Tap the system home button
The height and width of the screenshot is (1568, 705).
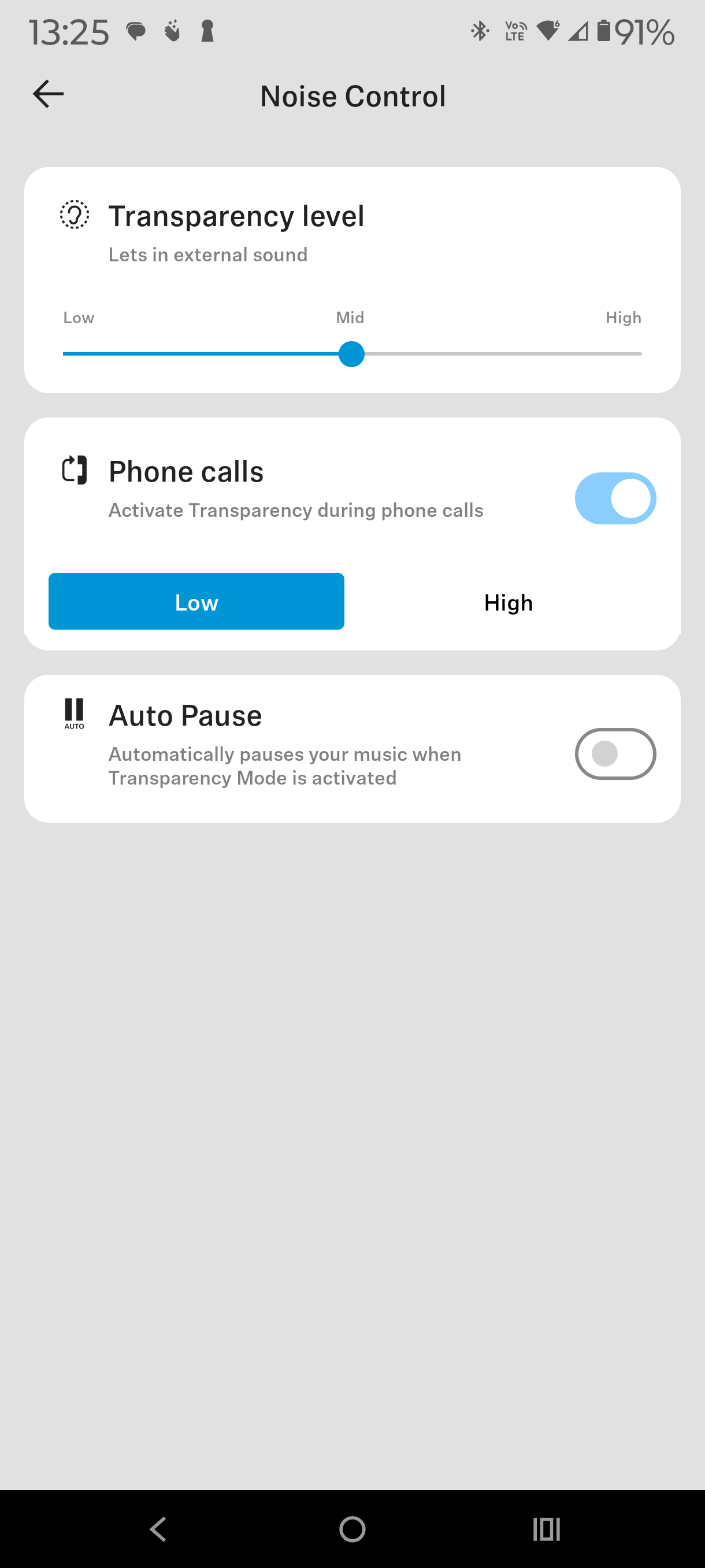click(x=352, y=1529)
